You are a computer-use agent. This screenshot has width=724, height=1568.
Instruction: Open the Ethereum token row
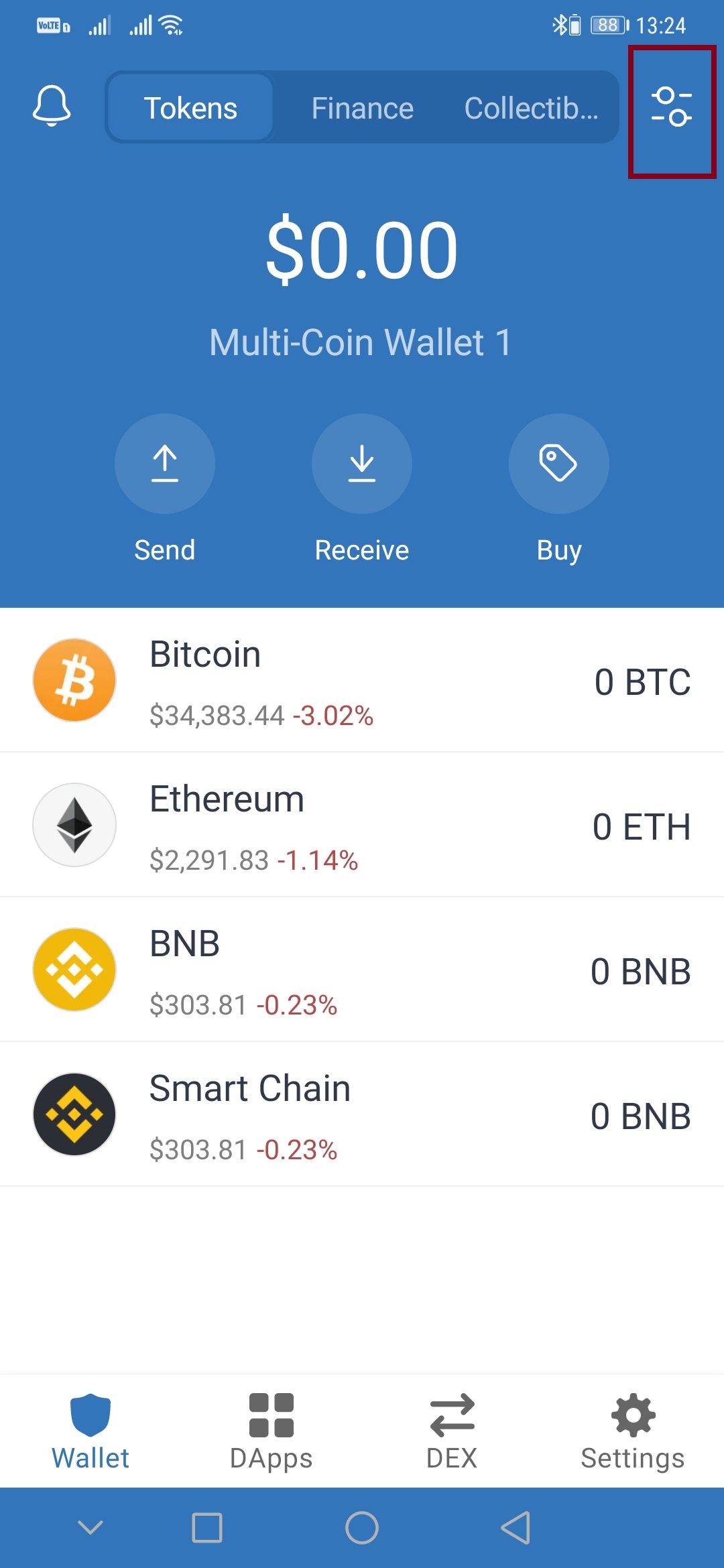click(x=362, y=826)
